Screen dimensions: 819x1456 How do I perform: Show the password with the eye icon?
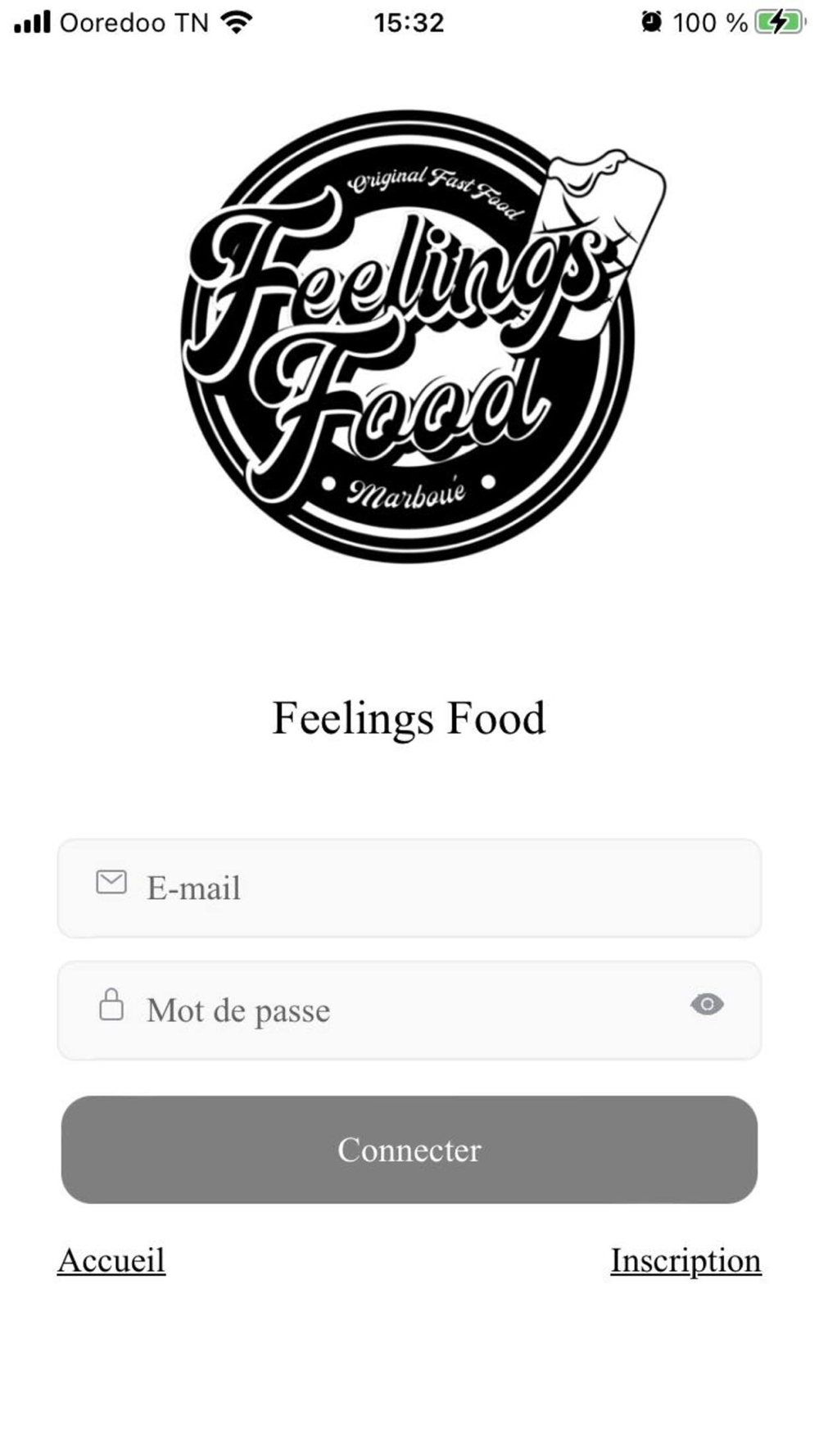click(x=707, y=1005)
